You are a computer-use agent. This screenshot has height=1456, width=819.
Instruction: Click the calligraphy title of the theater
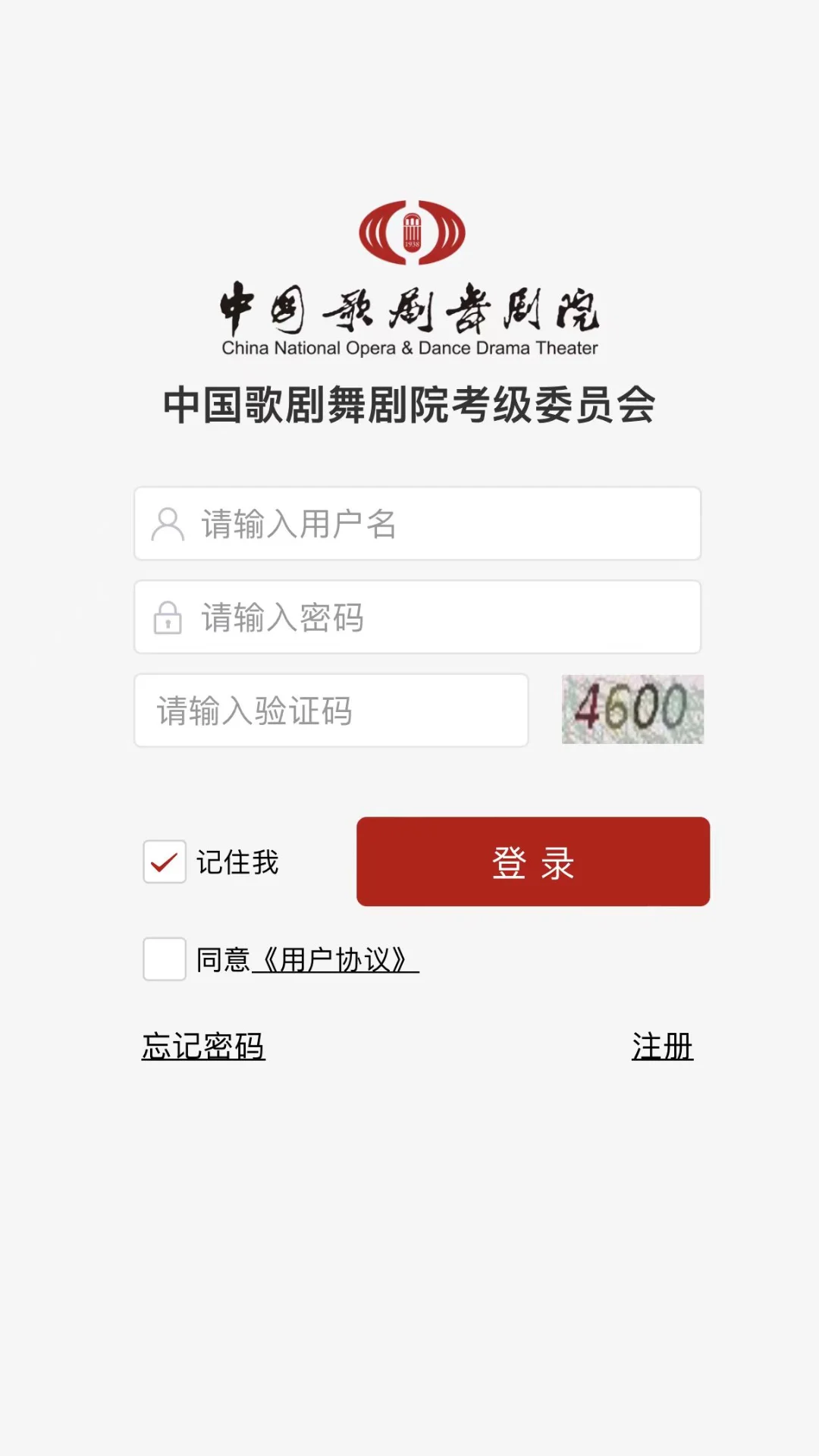[409, 307]
